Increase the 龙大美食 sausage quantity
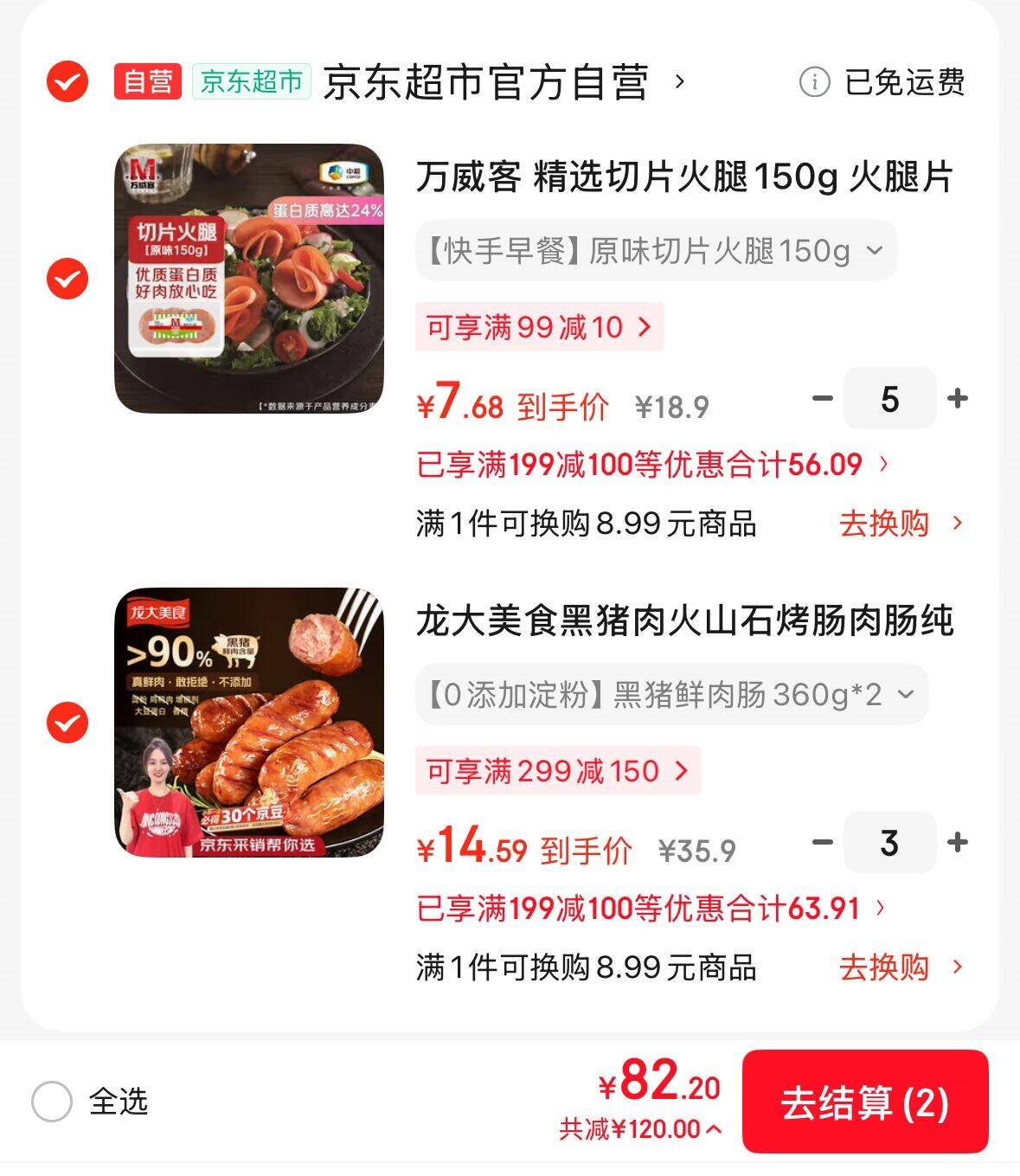Screen dimensions: 1020x1176 (x=957, y=843)
